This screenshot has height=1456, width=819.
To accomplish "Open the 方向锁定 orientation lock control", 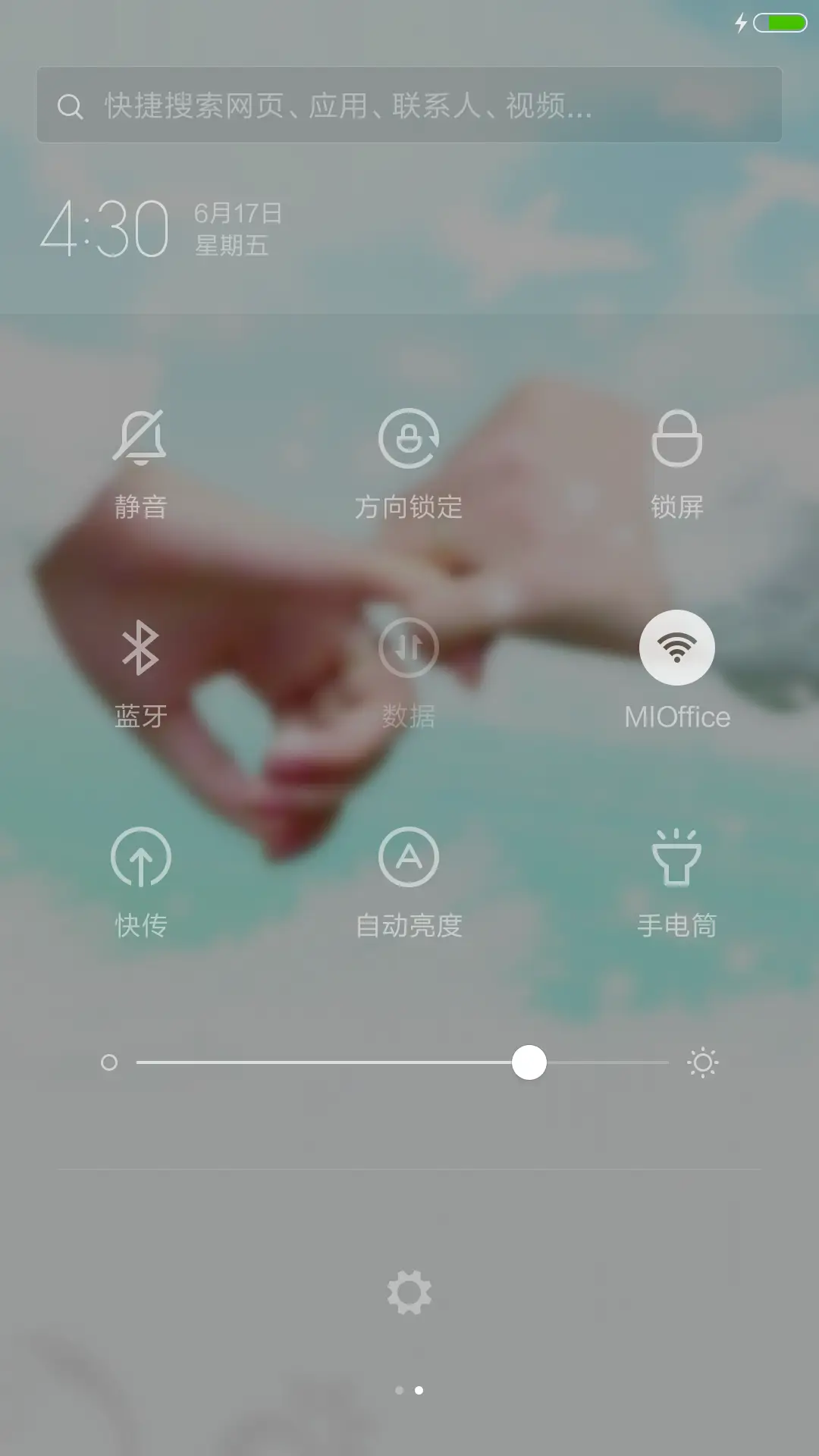I will coord(409,437).
